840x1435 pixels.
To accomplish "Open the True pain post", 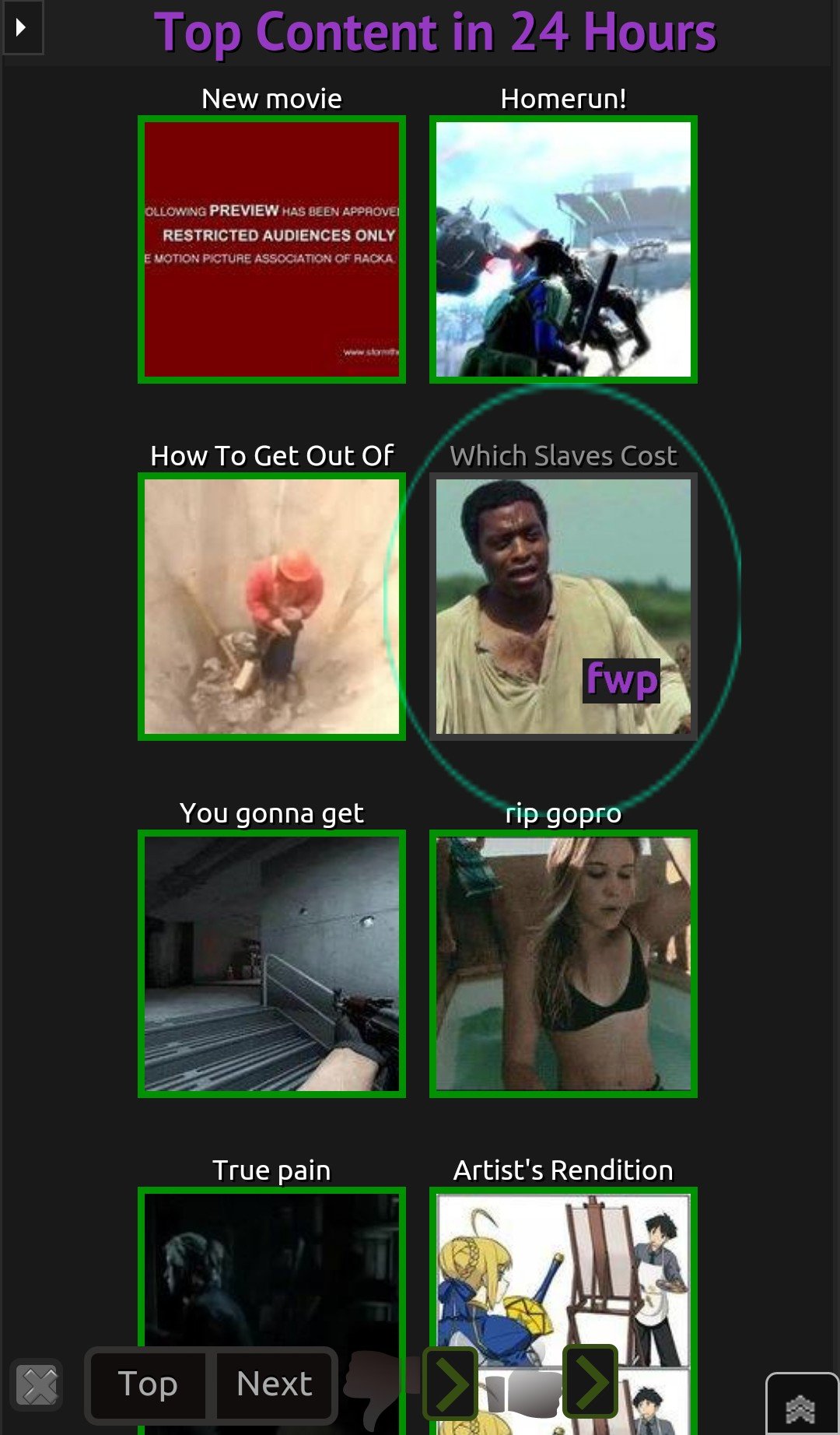I will click(271, 1268).
